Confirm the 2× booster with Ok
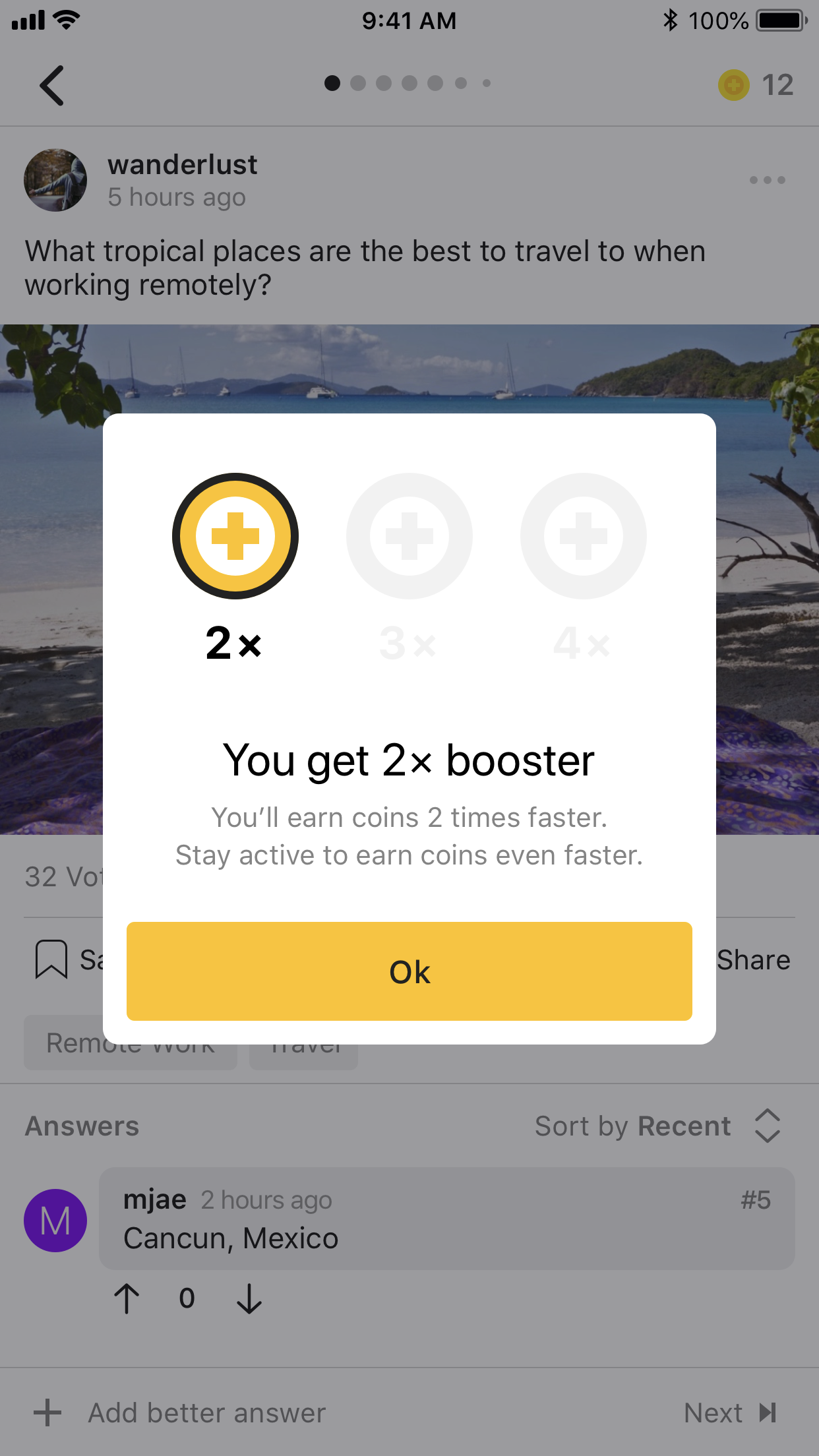 pyautogui.click(x=409, y=971)
